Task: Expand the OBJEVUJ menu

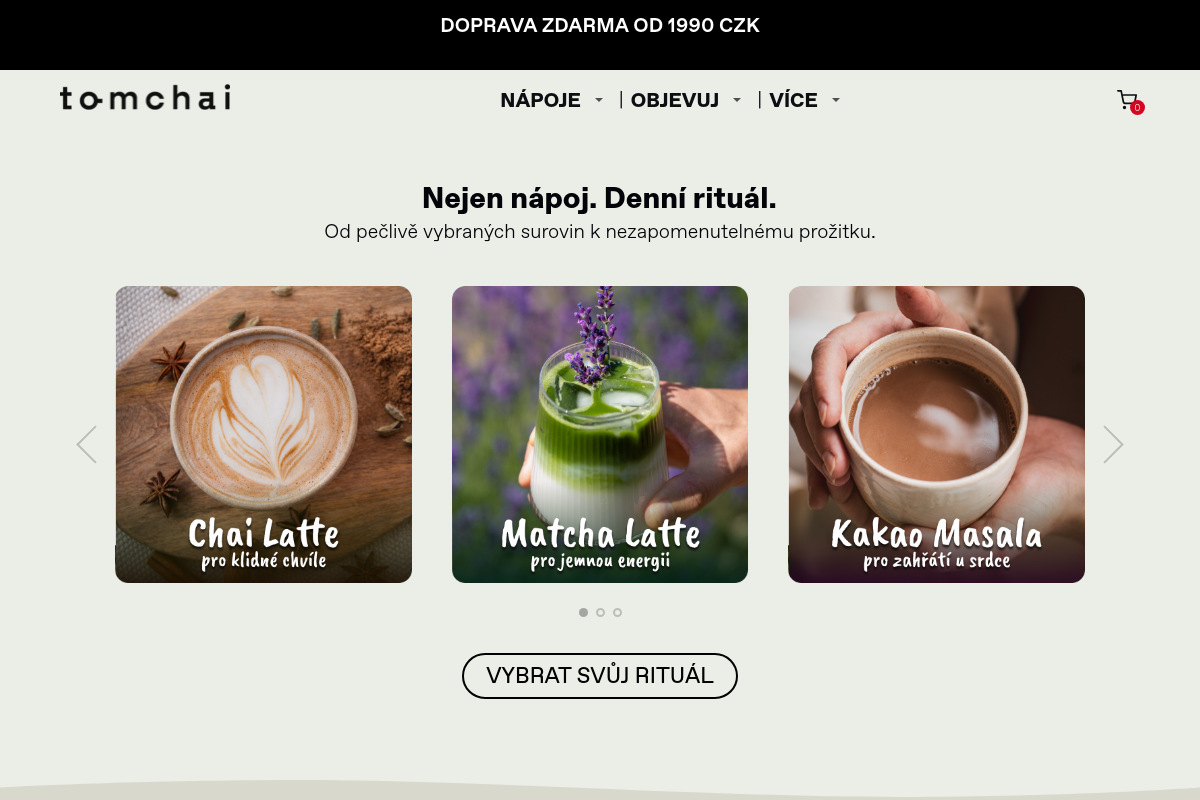Action: [x=685, y=100]
